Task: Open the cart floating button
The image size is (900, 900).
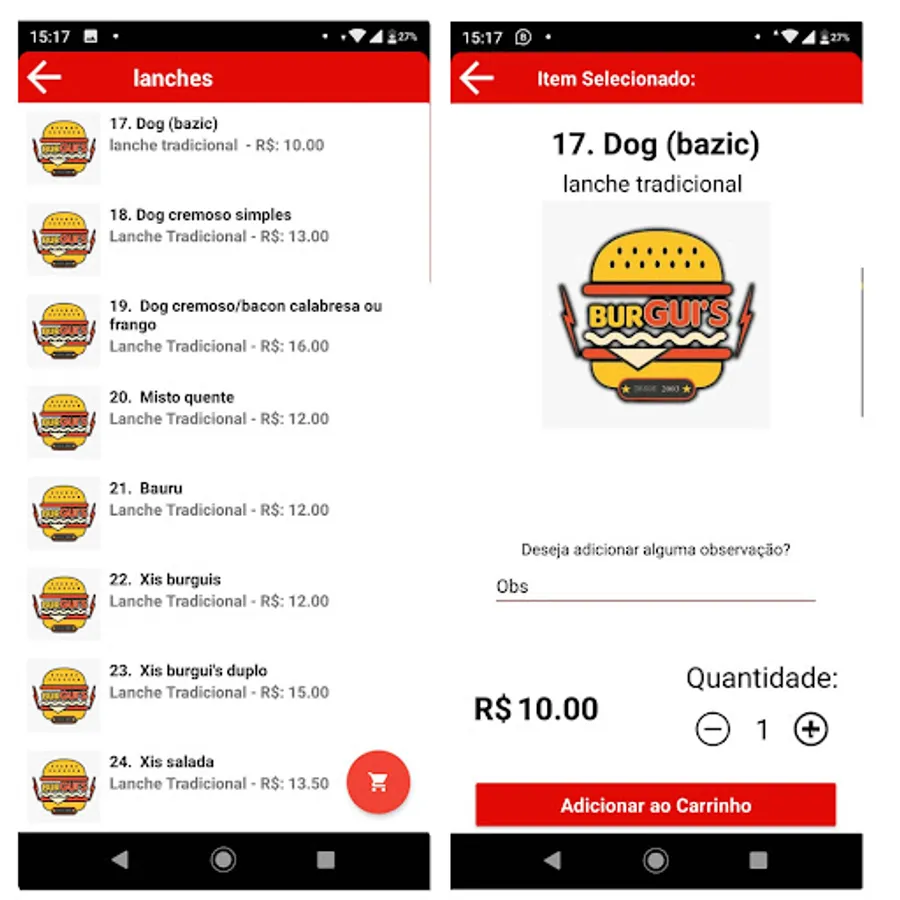Action: point(378,782)
